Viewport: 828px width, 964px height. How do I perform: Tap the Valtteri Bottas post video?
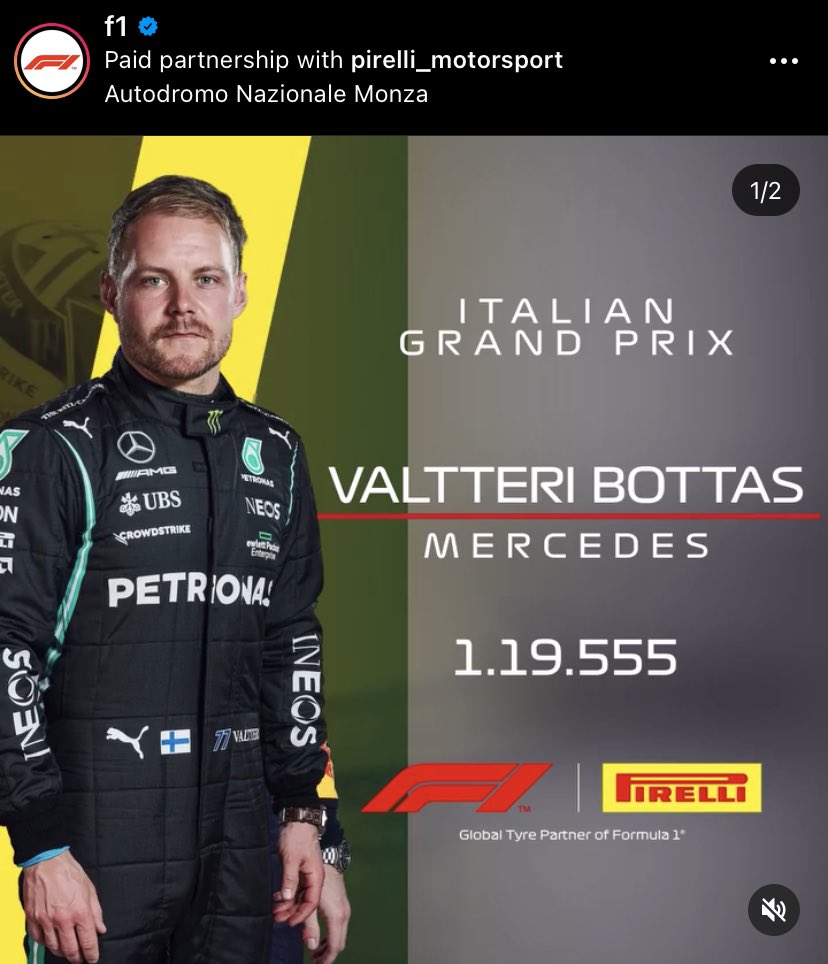pos(414,550)
